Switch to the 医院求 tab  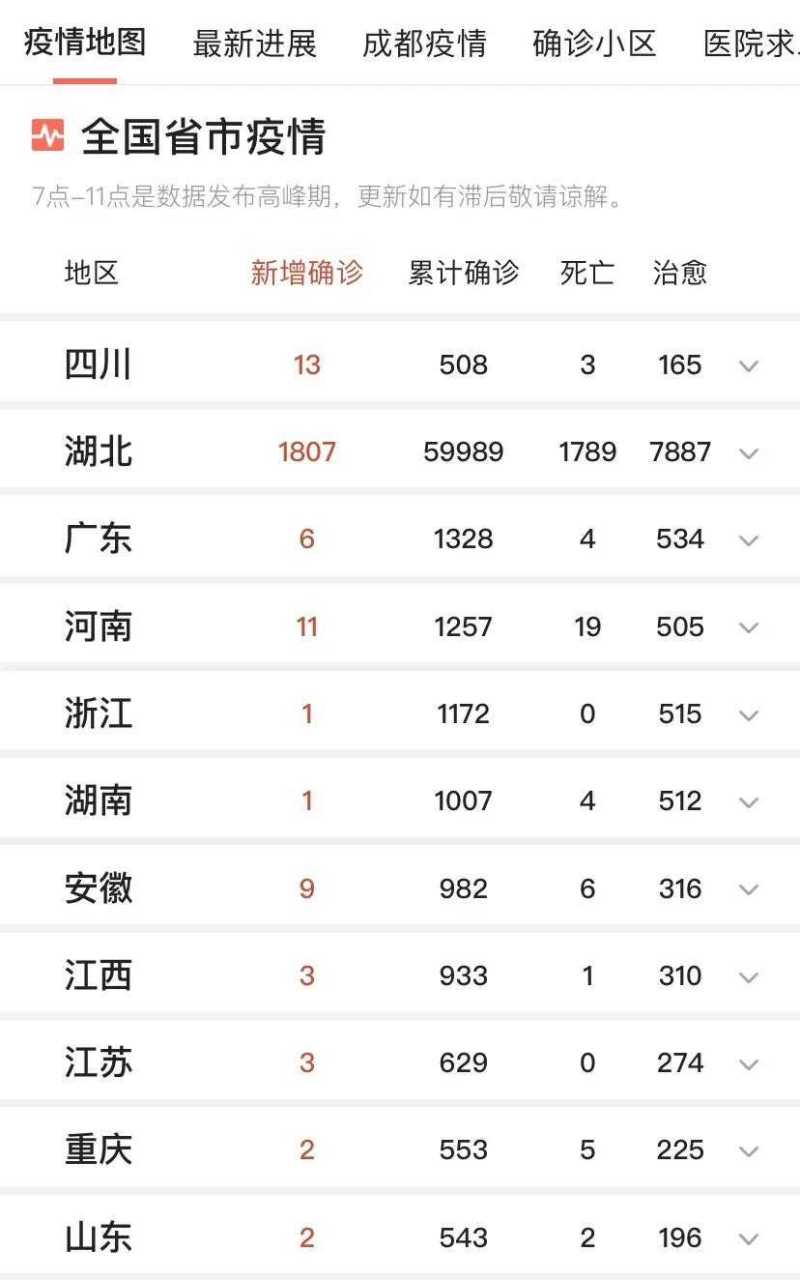coord(752,44)
